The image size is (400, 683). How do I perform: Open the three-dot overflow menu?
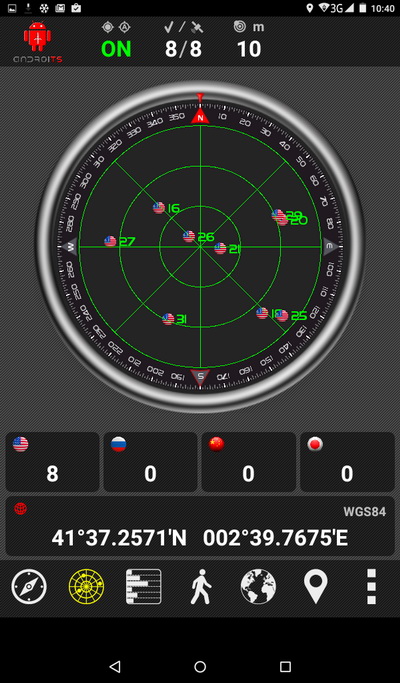371,586
